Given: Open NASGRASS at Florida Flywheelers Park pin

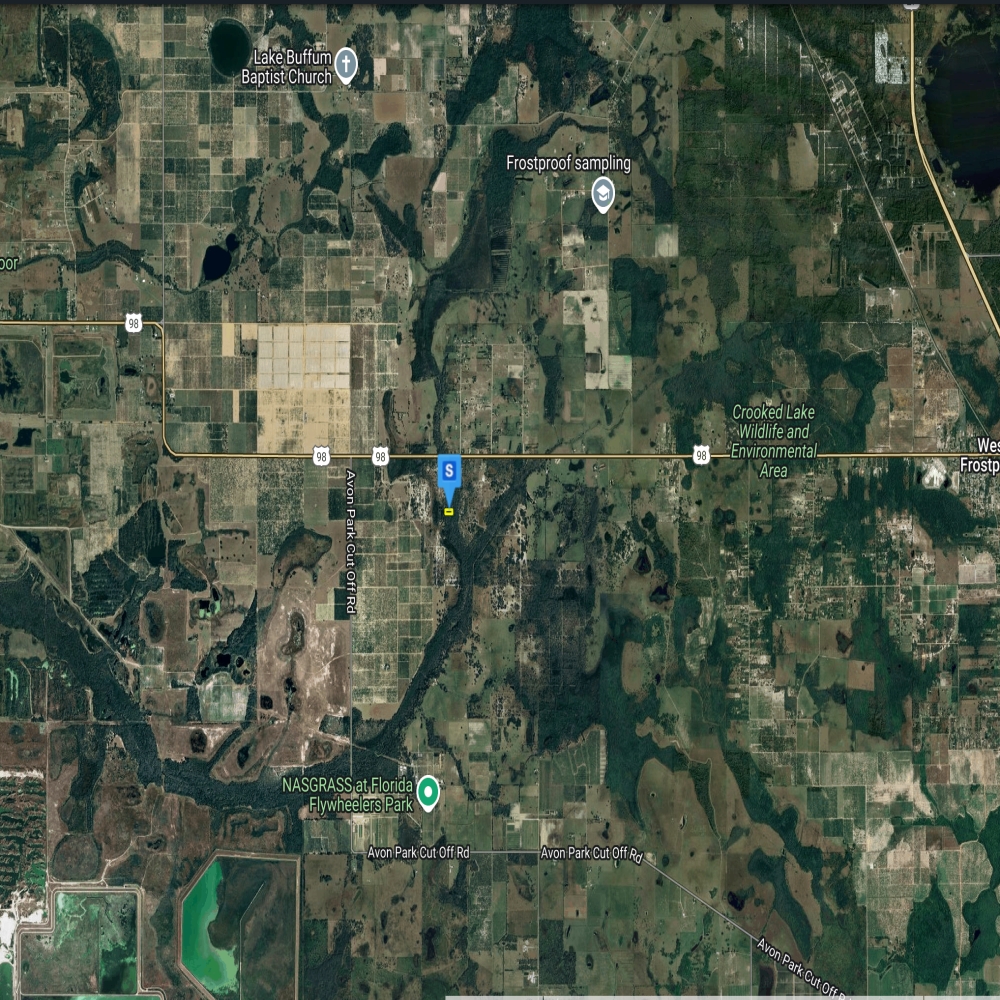Looking at the screenshot, I should pyautogui.click(x=429, y=793).
